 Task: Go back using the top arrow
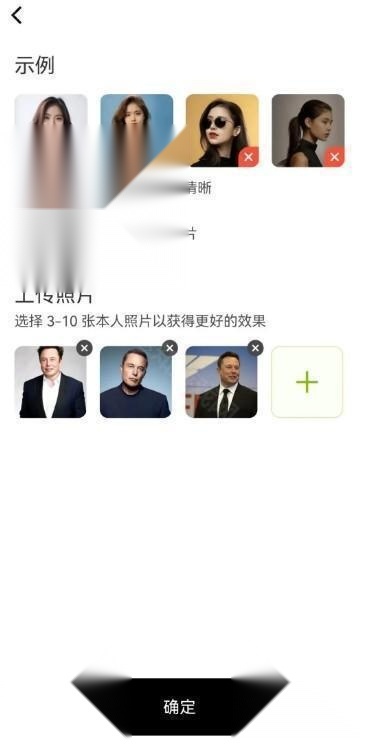point(17,15)
